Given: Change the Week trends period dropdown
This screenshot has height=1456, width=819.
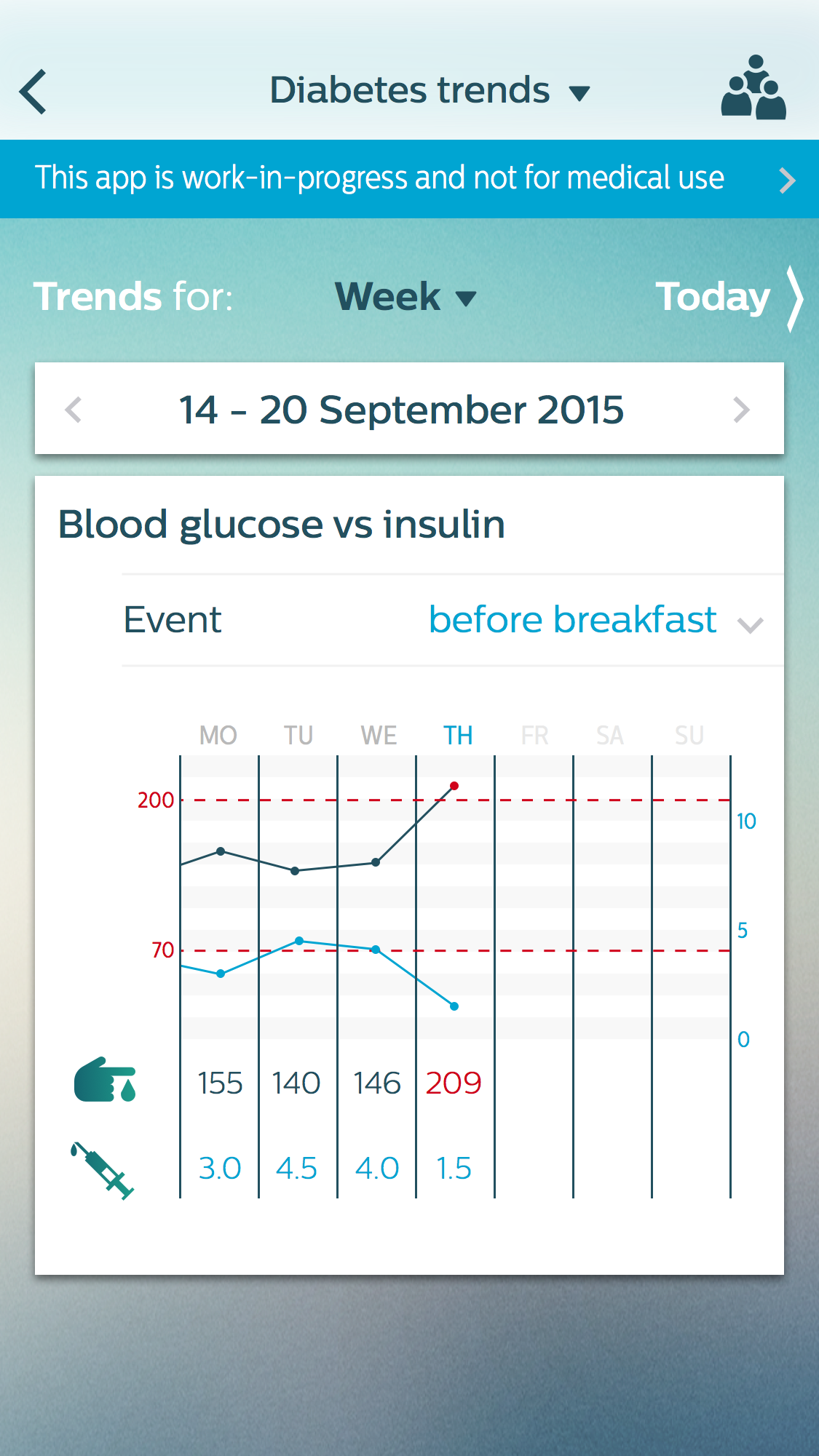Looking at the screenshot, I should 405,297.
